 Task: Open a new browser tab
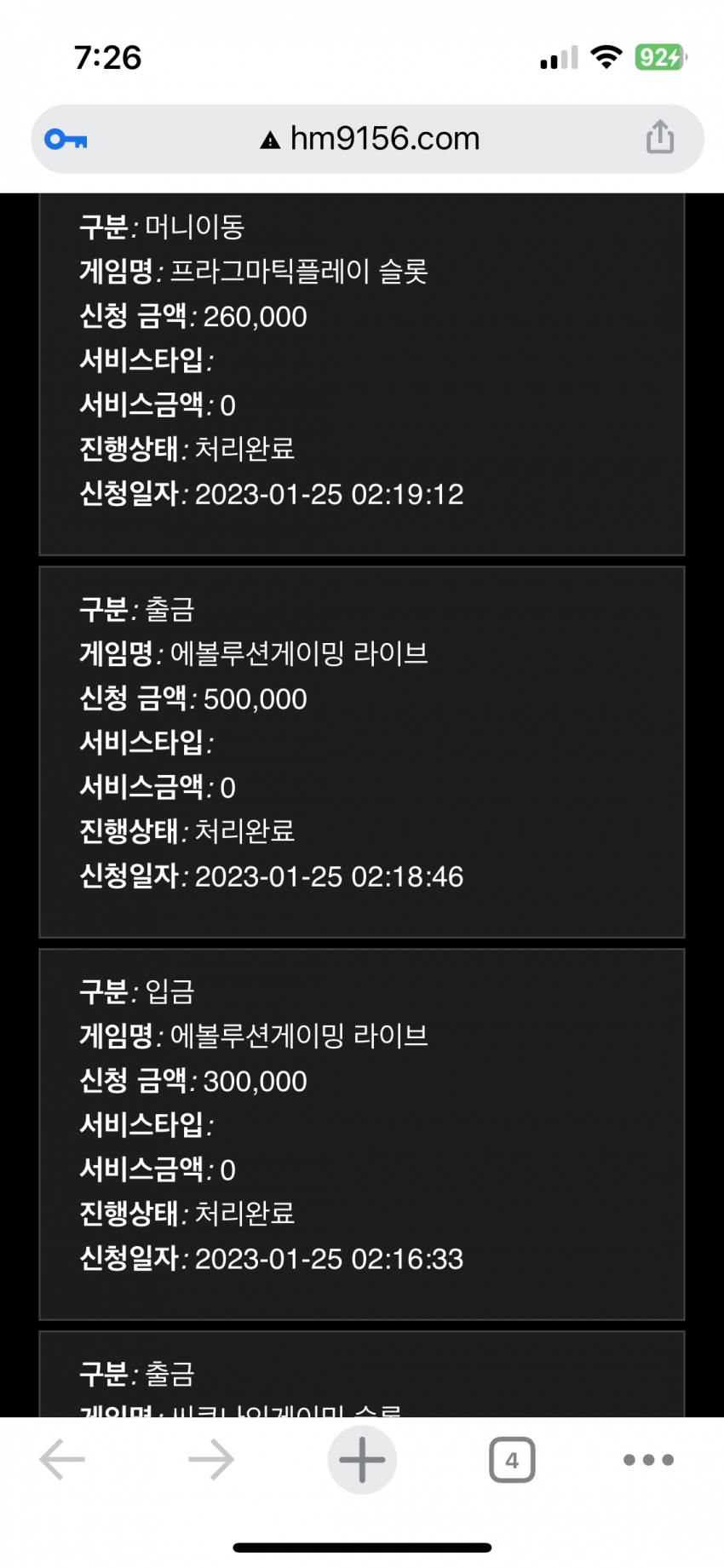tap(362, 1460)
